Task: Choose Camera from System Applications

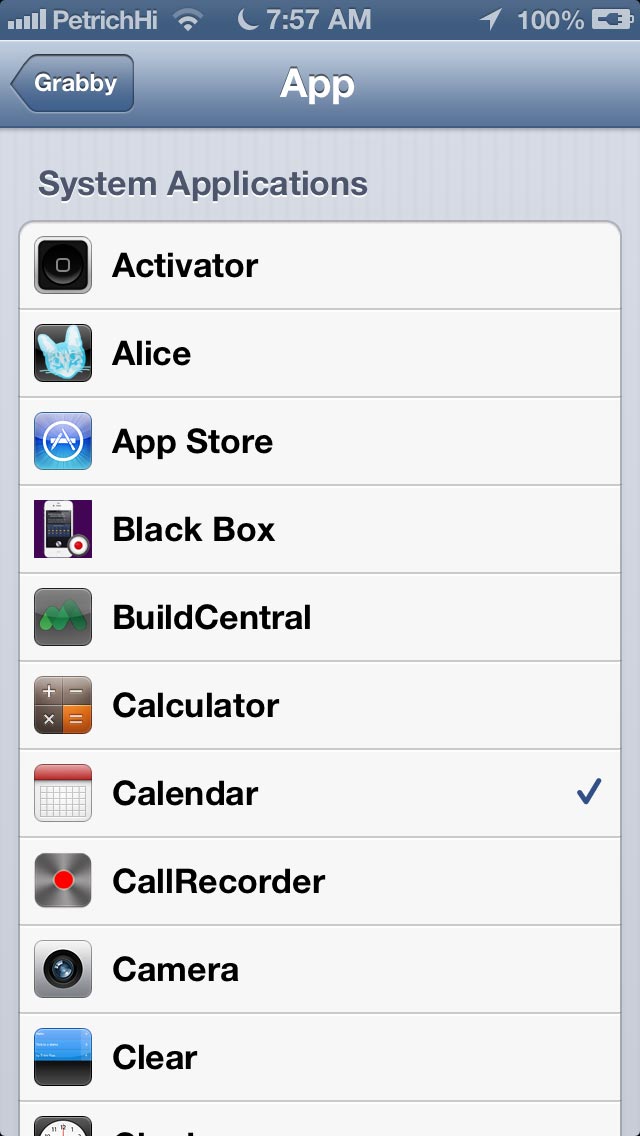Action: pyautogui.click(x=320, y=970)
